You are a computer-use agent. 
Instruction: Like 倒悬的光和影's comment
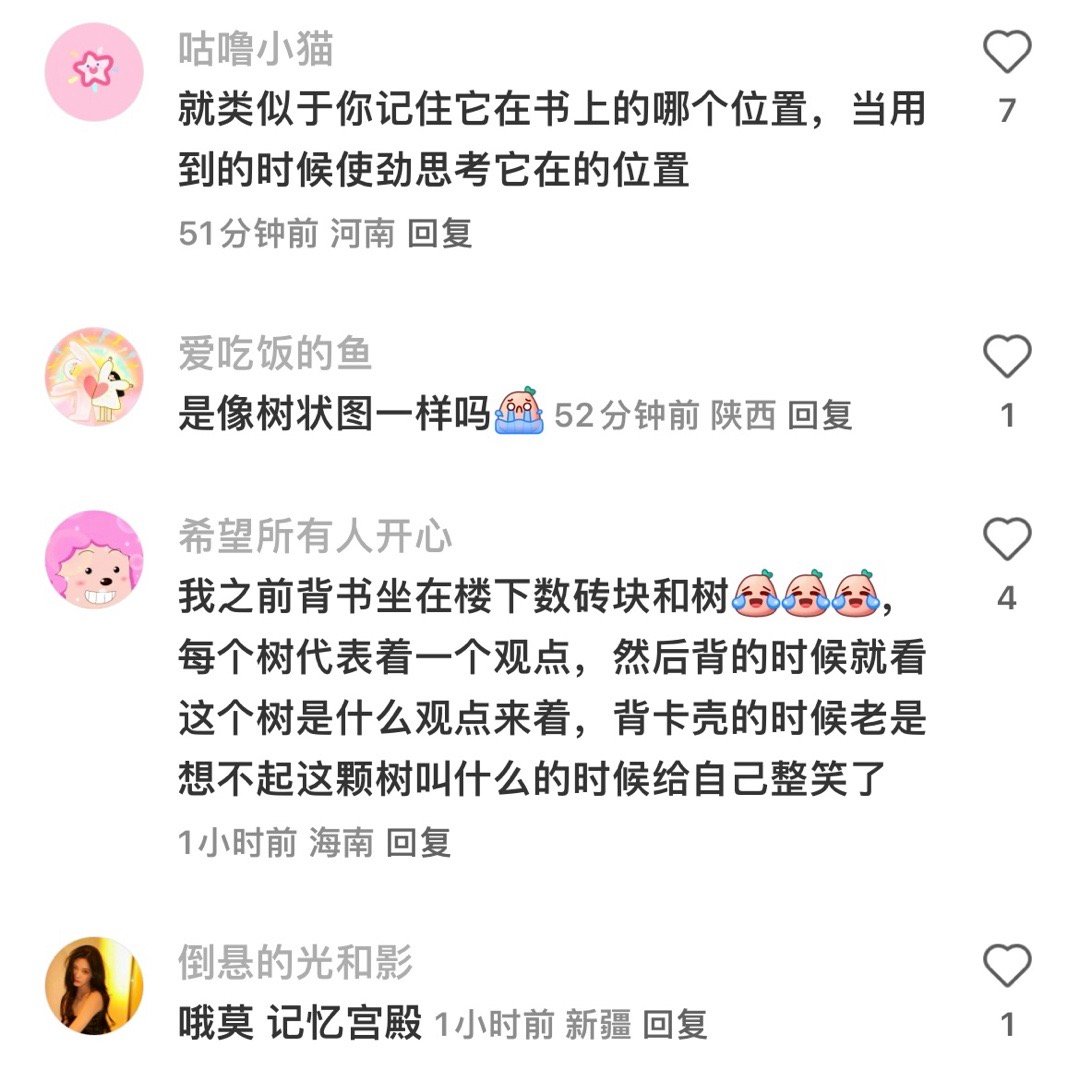click(1007, 966)
